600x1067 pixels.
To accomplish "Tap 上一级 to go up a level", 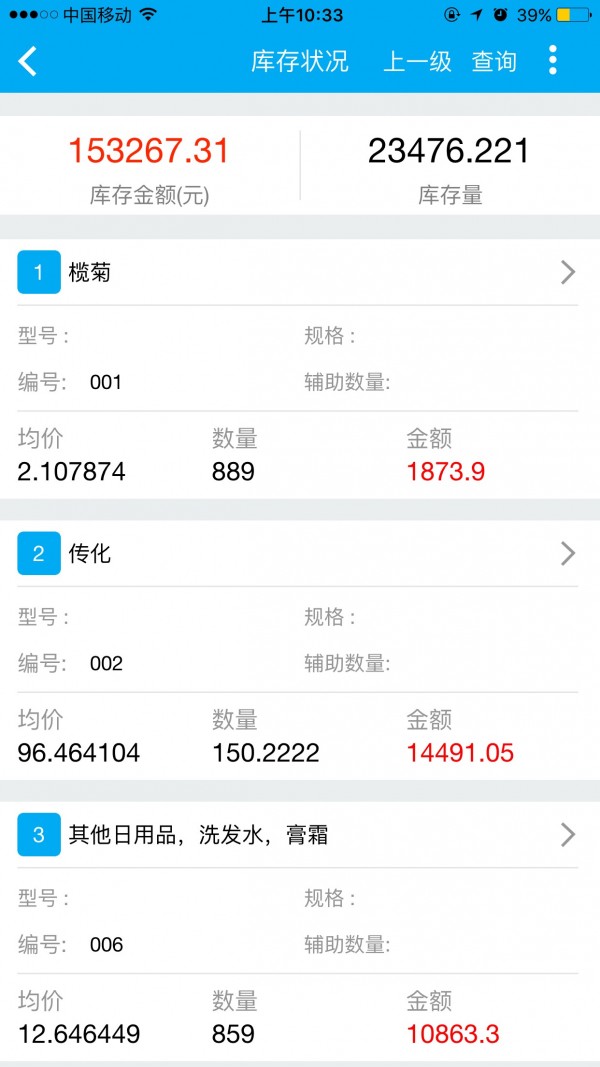I will tap(418, 62).
